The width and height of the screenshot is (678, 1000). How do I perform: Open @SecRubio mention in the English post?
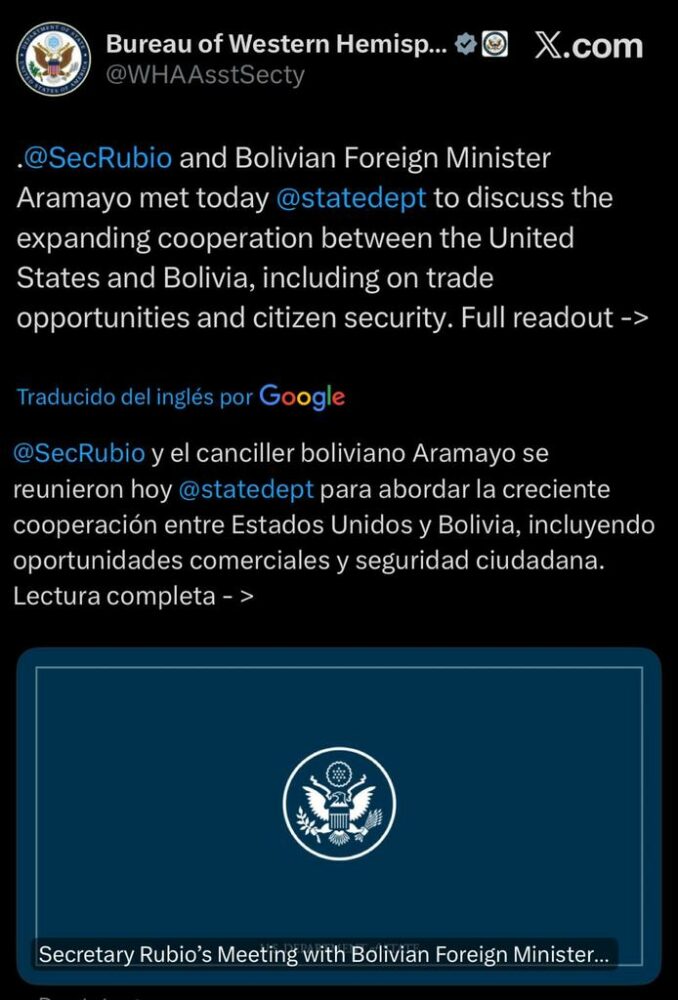pos(98,158)
